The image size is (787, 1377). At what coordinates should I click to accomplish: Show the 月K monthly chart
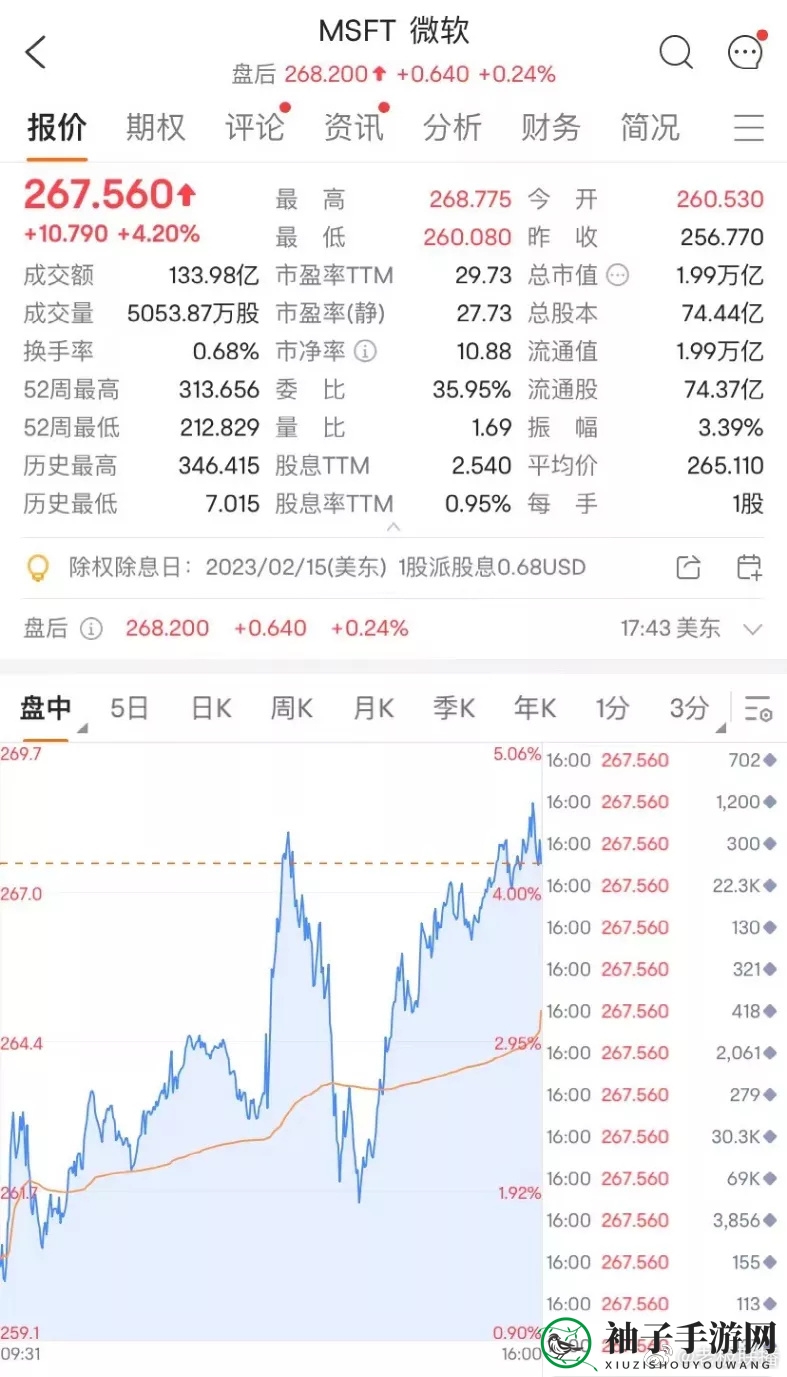pyautogui.click(x=373, y=708)
